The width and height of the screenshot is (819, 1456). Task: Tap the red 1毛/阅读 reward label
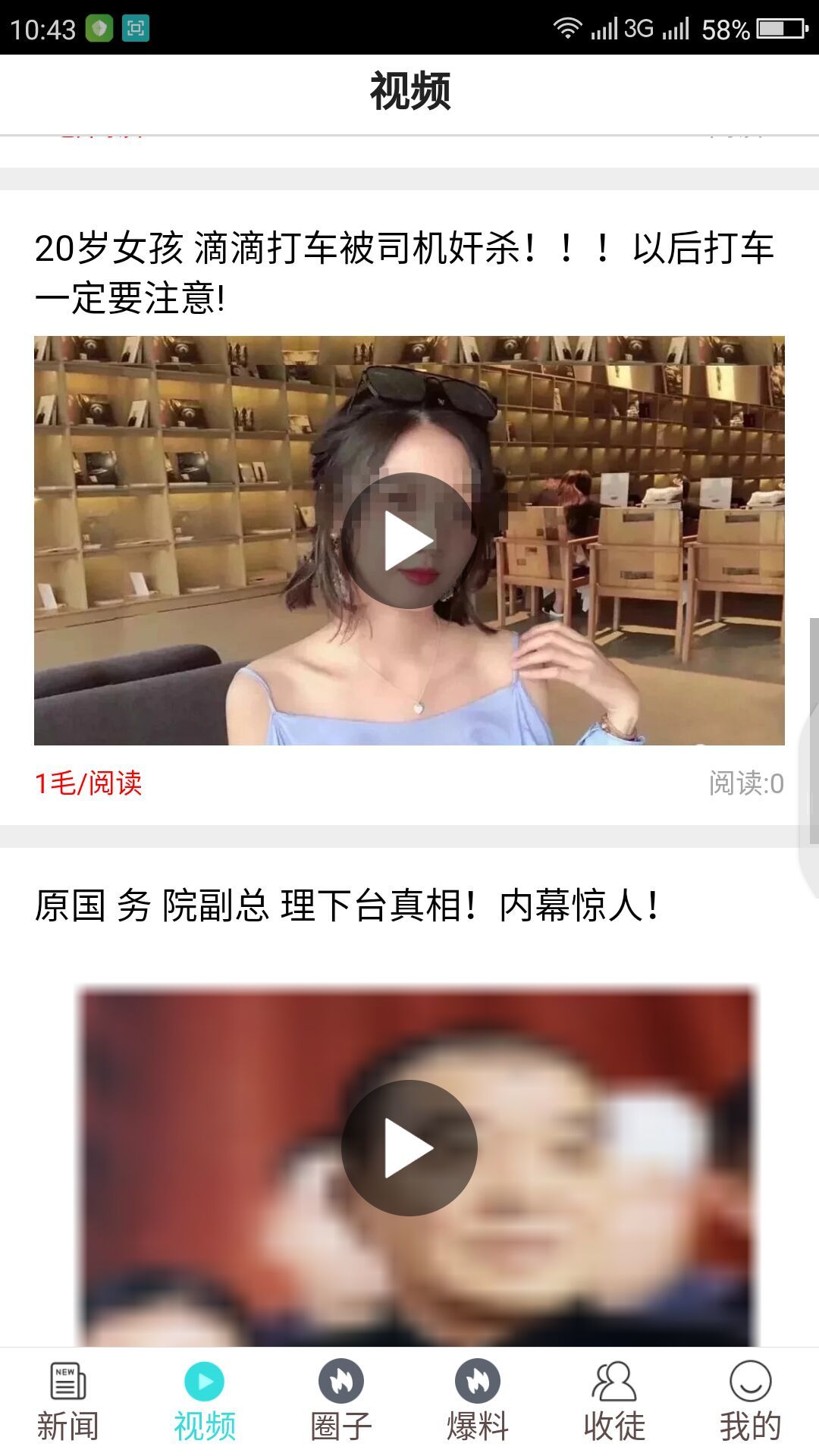point(91,785)
